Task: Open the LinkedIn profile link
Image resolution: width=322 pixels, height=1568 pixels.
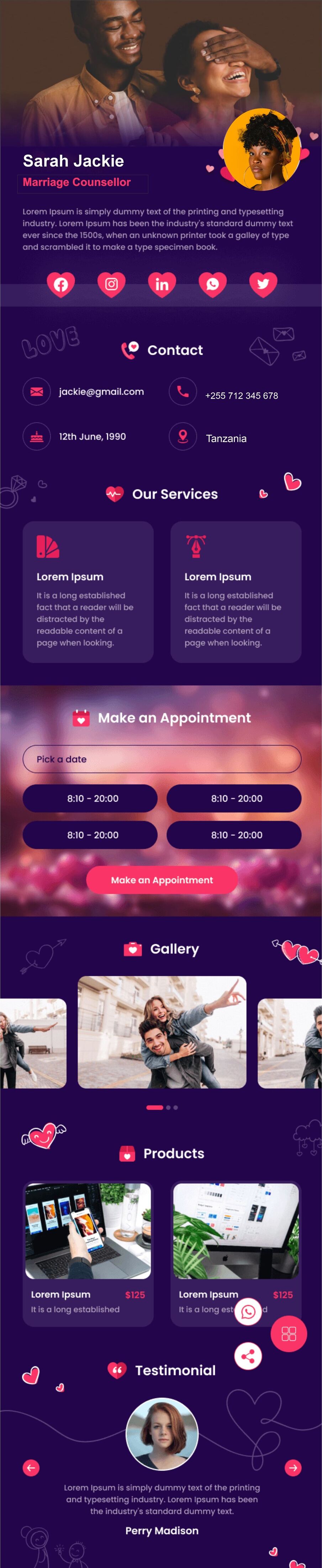Action: pyautogui.click(x=162, y=284)
